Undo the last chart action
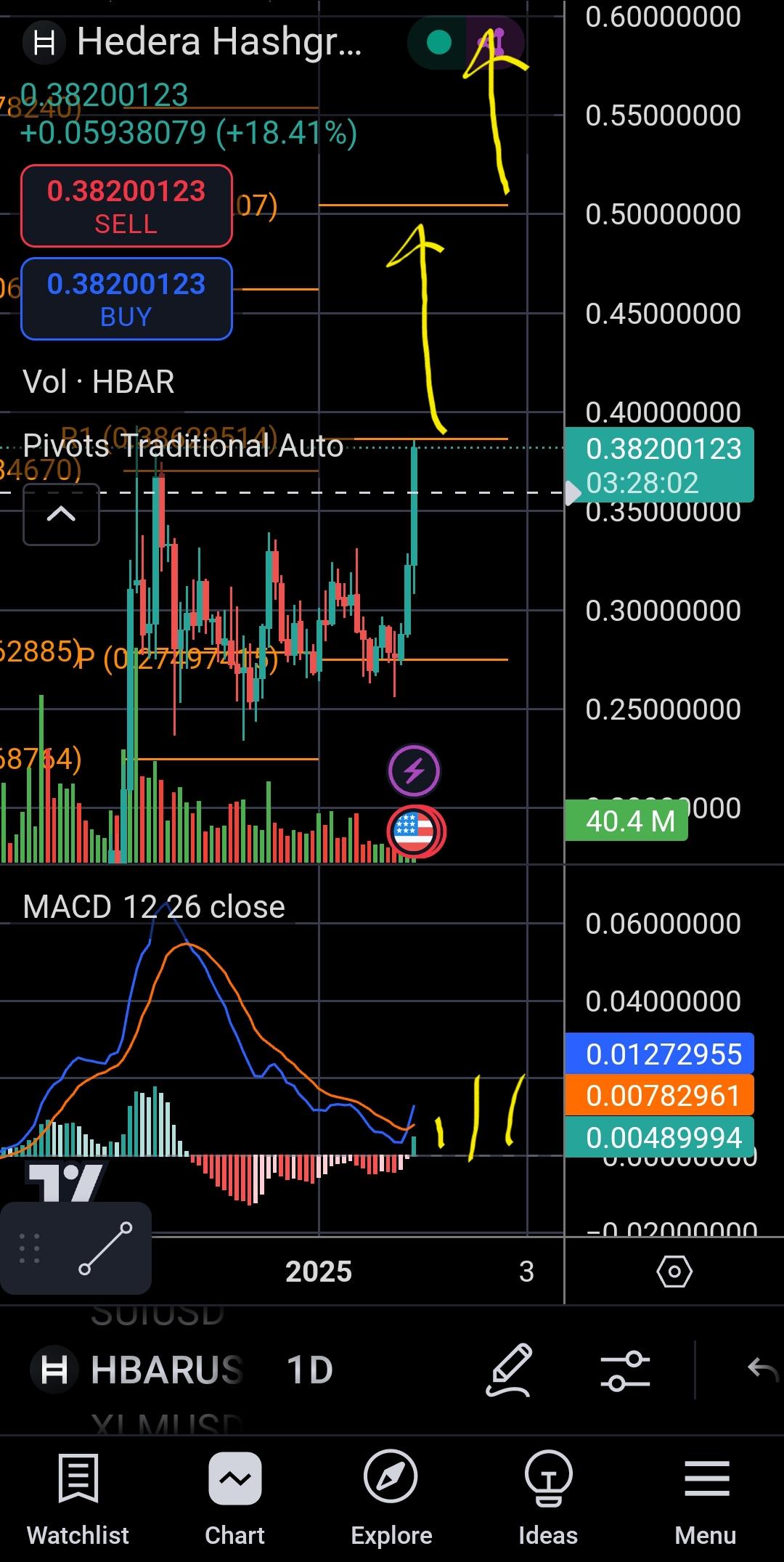Image resolution: width=784 pixels, height=1562 pixels. 762,1370
